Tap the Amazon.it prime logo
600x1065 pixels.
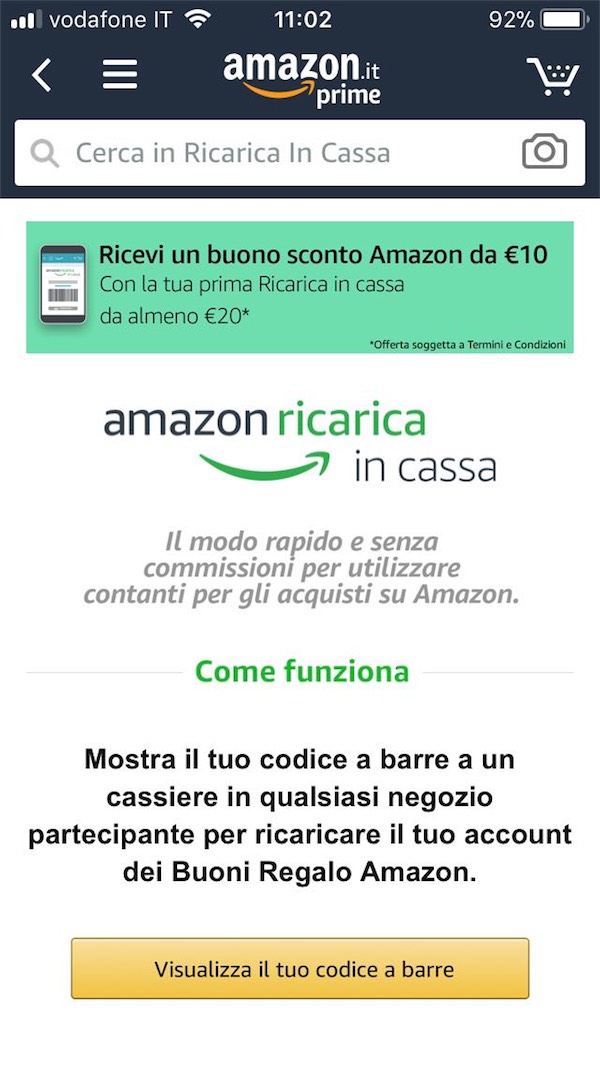pyautogui.click(x=301, y=77)
